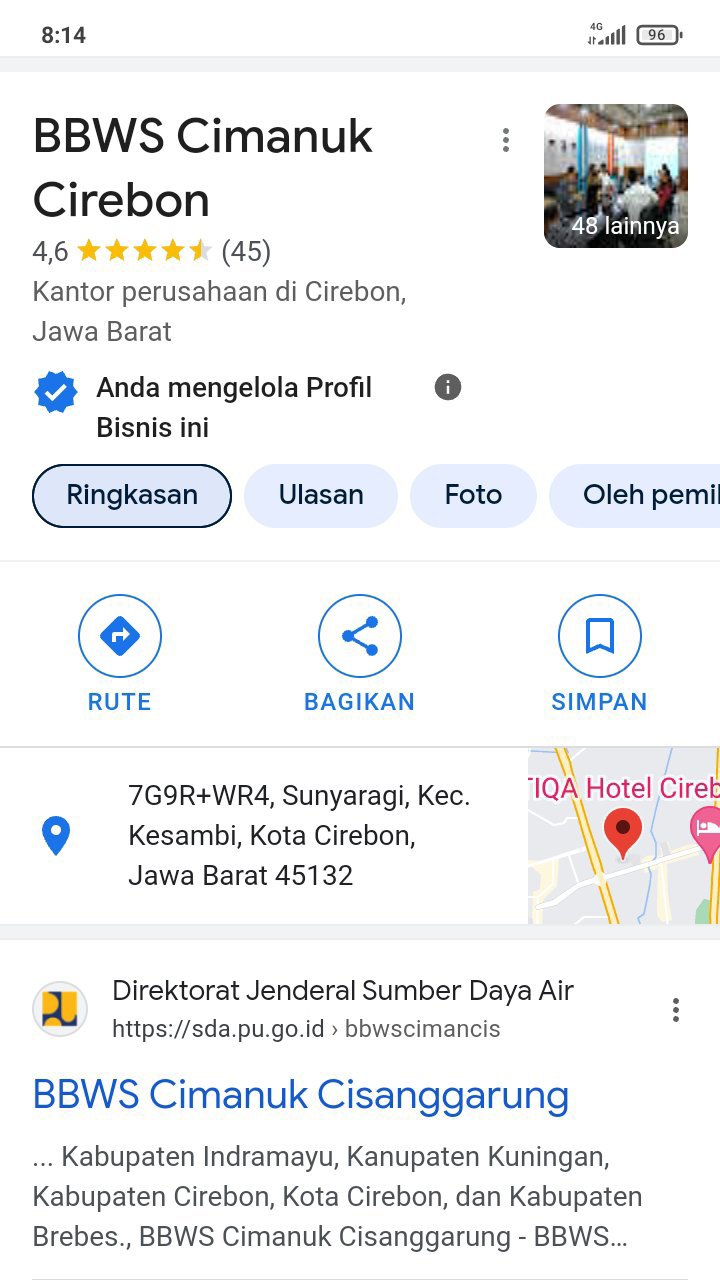Open the BBWS Cimanuk Cisanggarung search result link
This screenshot has height=1280, width=720.
click(x=300, y=1095)
